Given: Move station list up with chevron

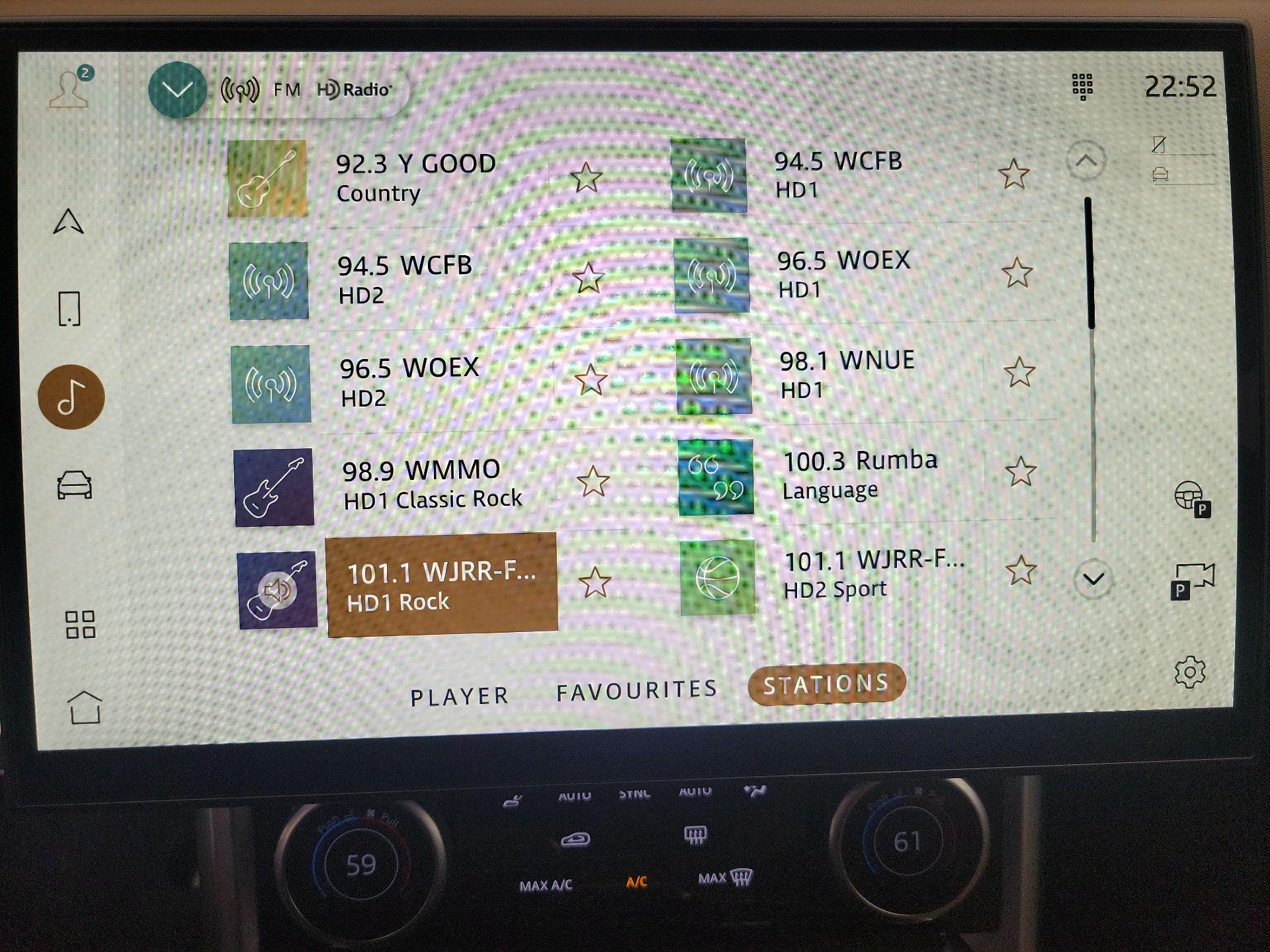Looking at the screenshot, I should tap(1085, 161).
